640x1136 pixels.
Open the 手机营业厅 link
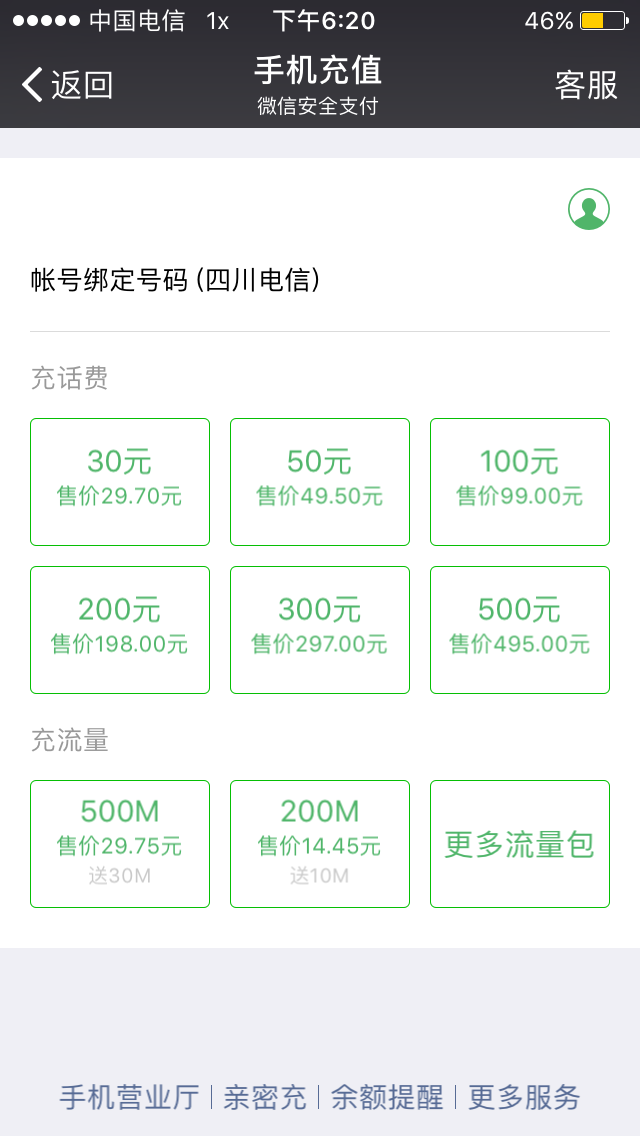(x=129, y=1097)
